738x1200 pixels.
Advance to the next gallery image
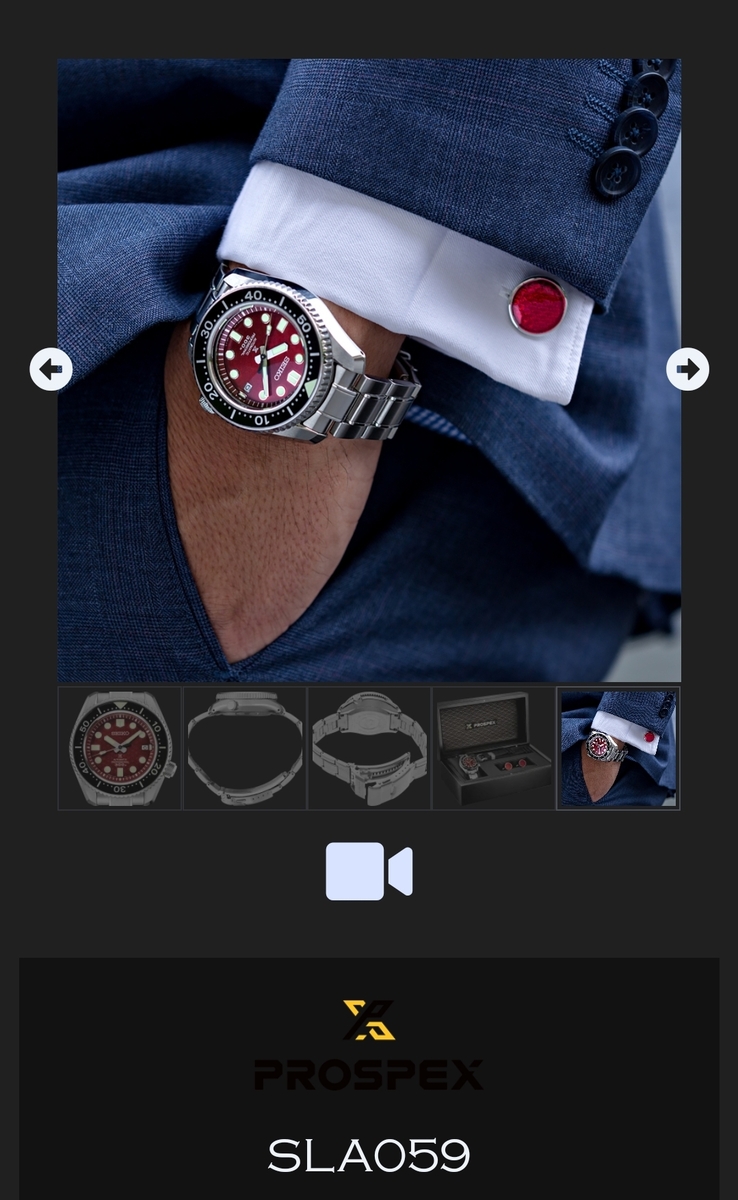(687, 370)
